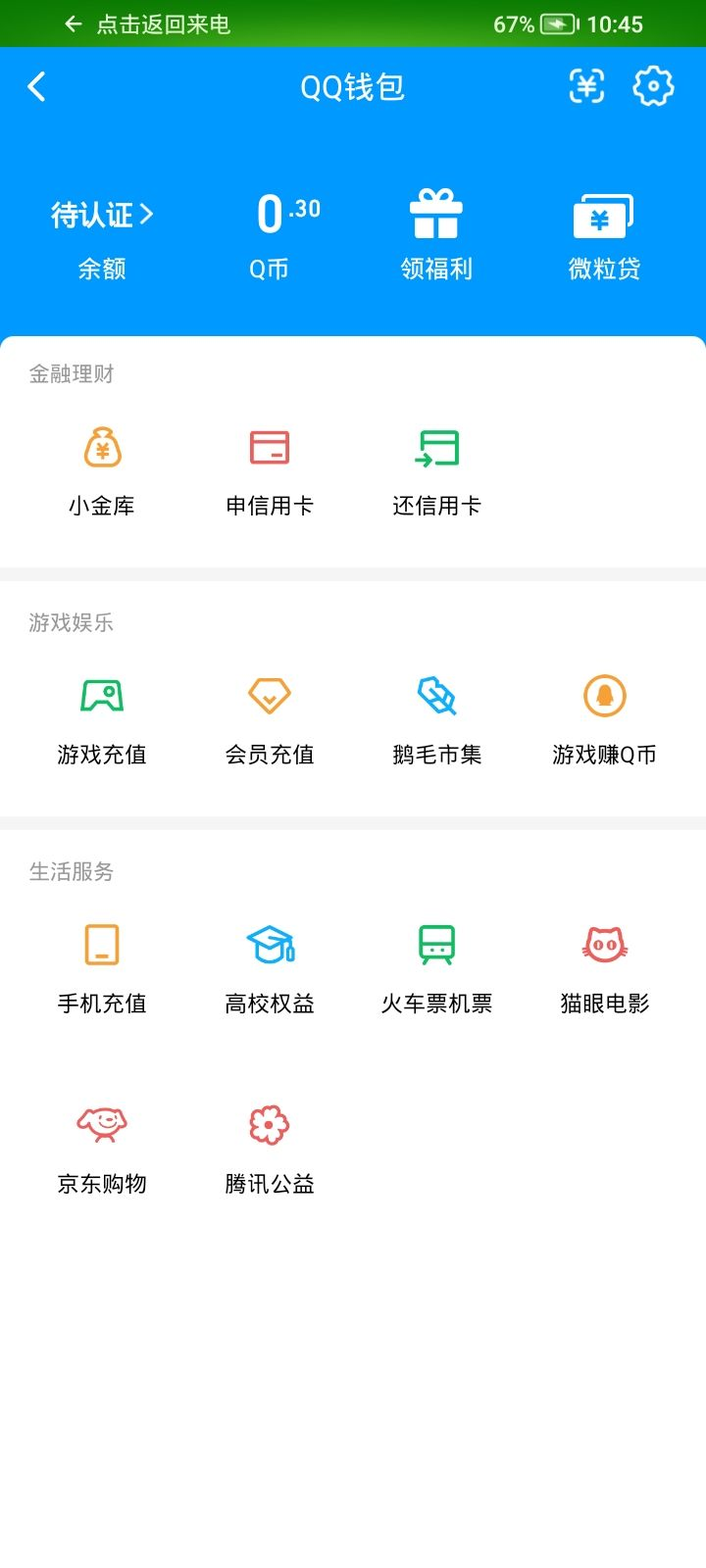Viewport: 706px width, 1568px height.
Task: Select 手机充值 phone top-up
Action: pos(102,968)
